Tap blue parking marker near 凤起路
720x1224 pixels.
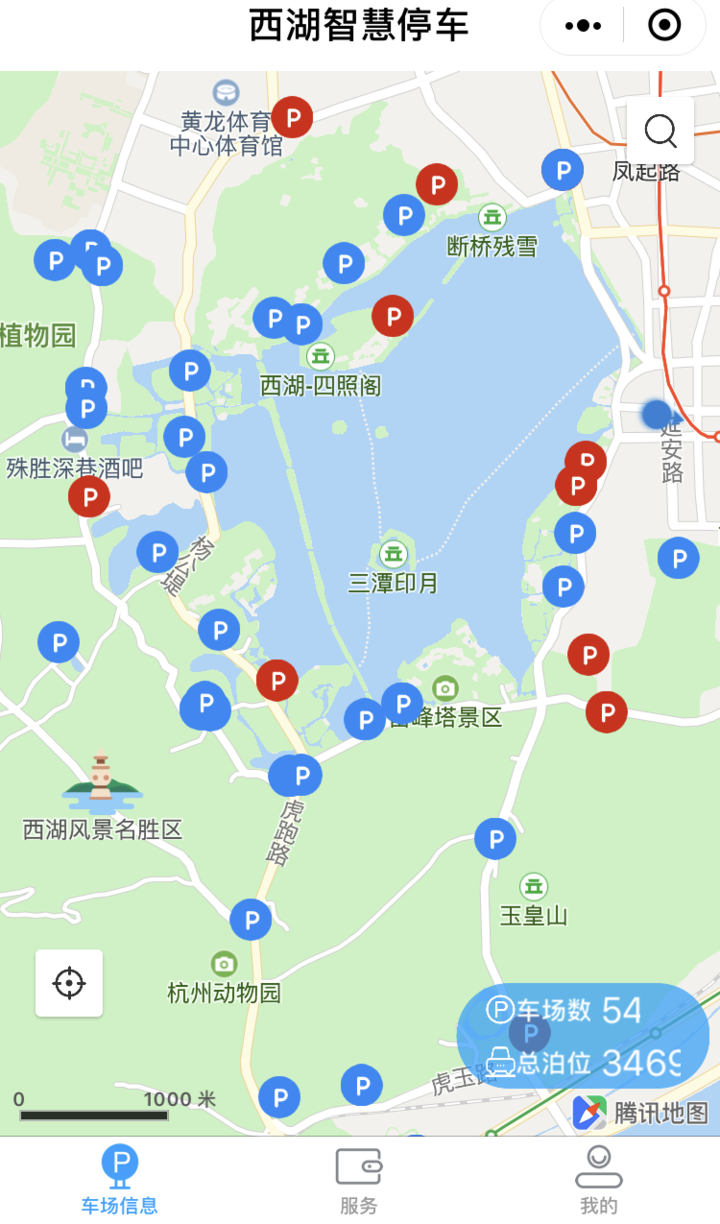563,169
